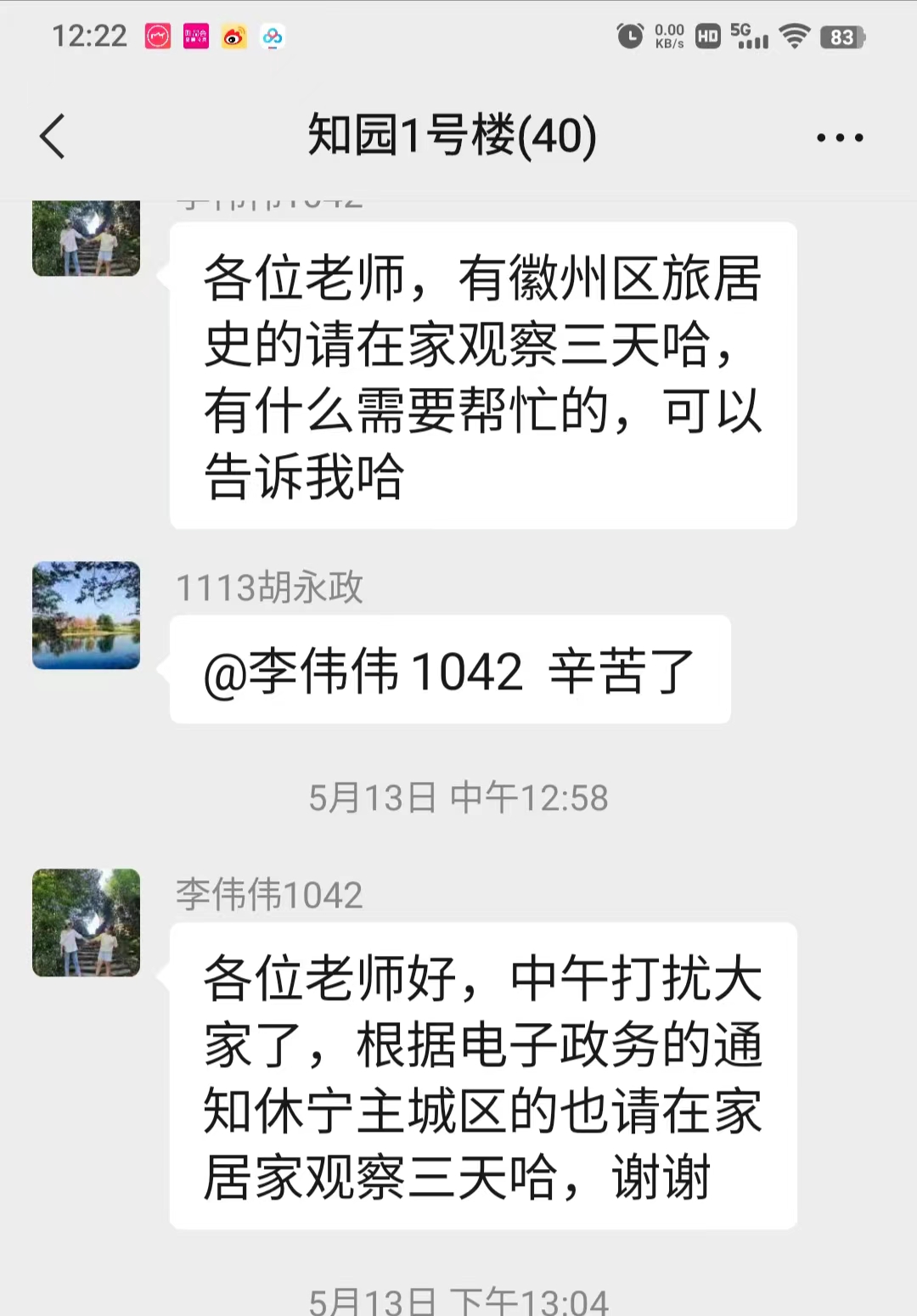Image resolution: width=917 pixels, height=1316 pixels.
Task: Tap 李伟伟's avatar beside the 徽州区 message
Action: [86, 238]
